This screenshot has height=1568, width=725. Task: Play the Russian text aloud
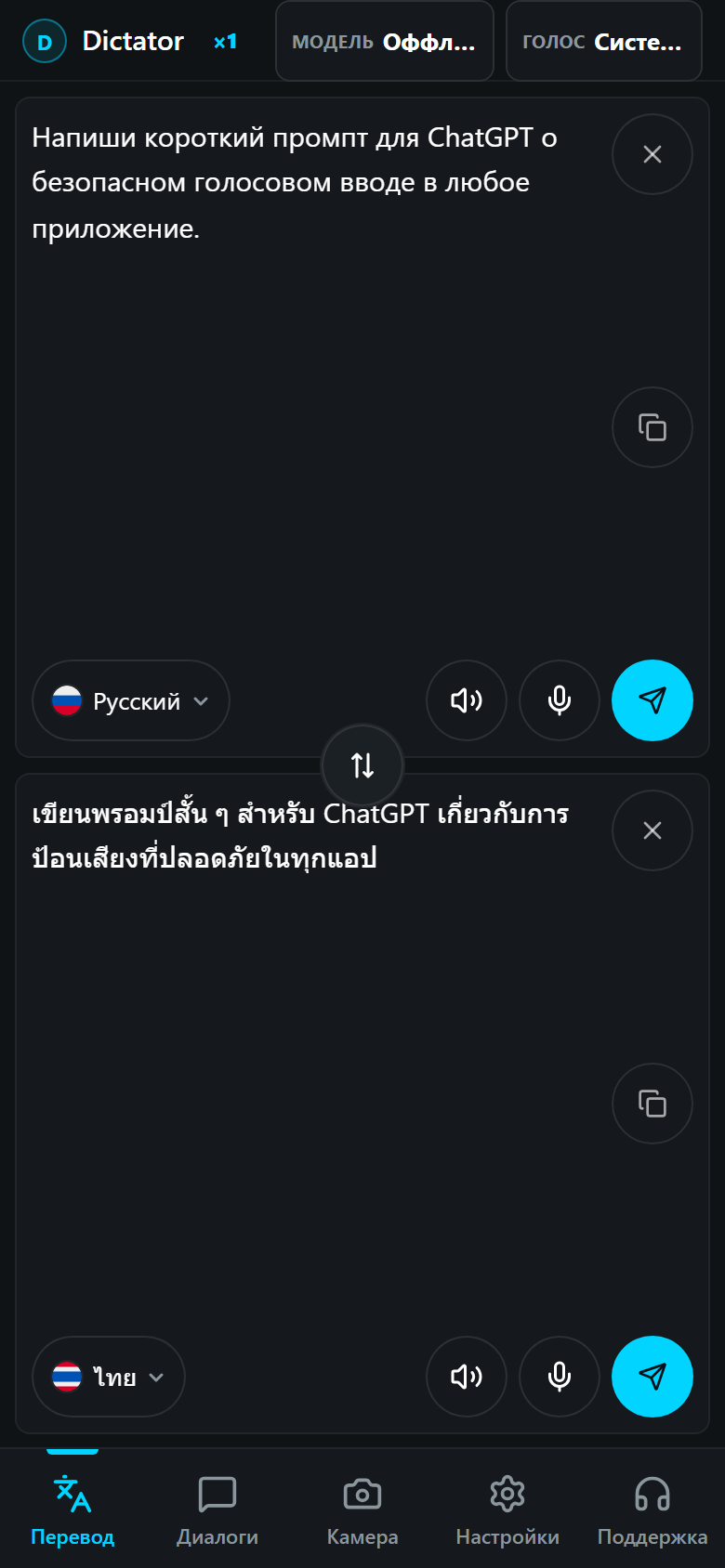pos(467,700)
